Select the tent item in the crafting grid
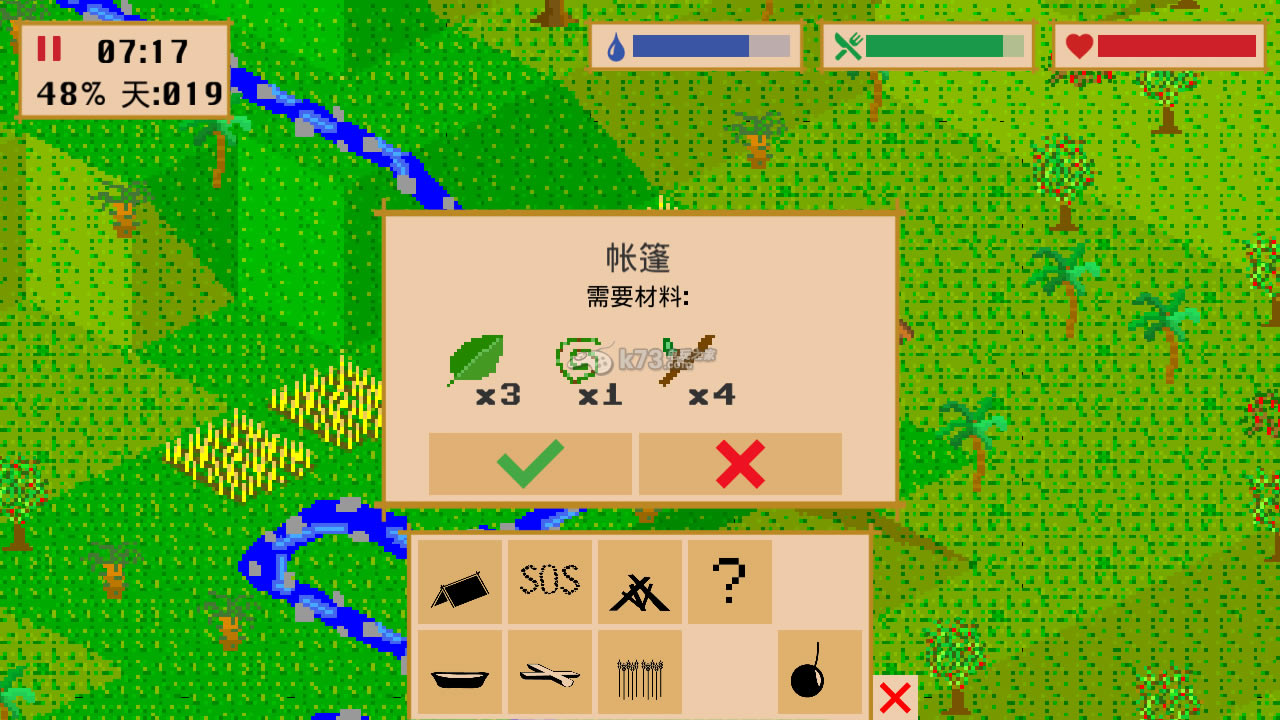This screenshot has width=1280, height=720. coord(460,582)
